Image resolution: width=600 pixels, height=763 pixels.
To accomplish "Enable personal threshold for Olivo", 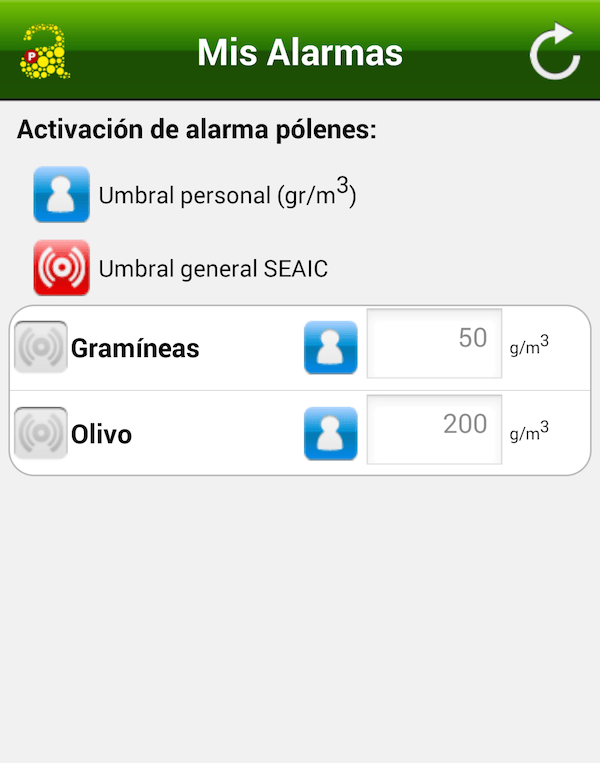I will pos(330,434).
